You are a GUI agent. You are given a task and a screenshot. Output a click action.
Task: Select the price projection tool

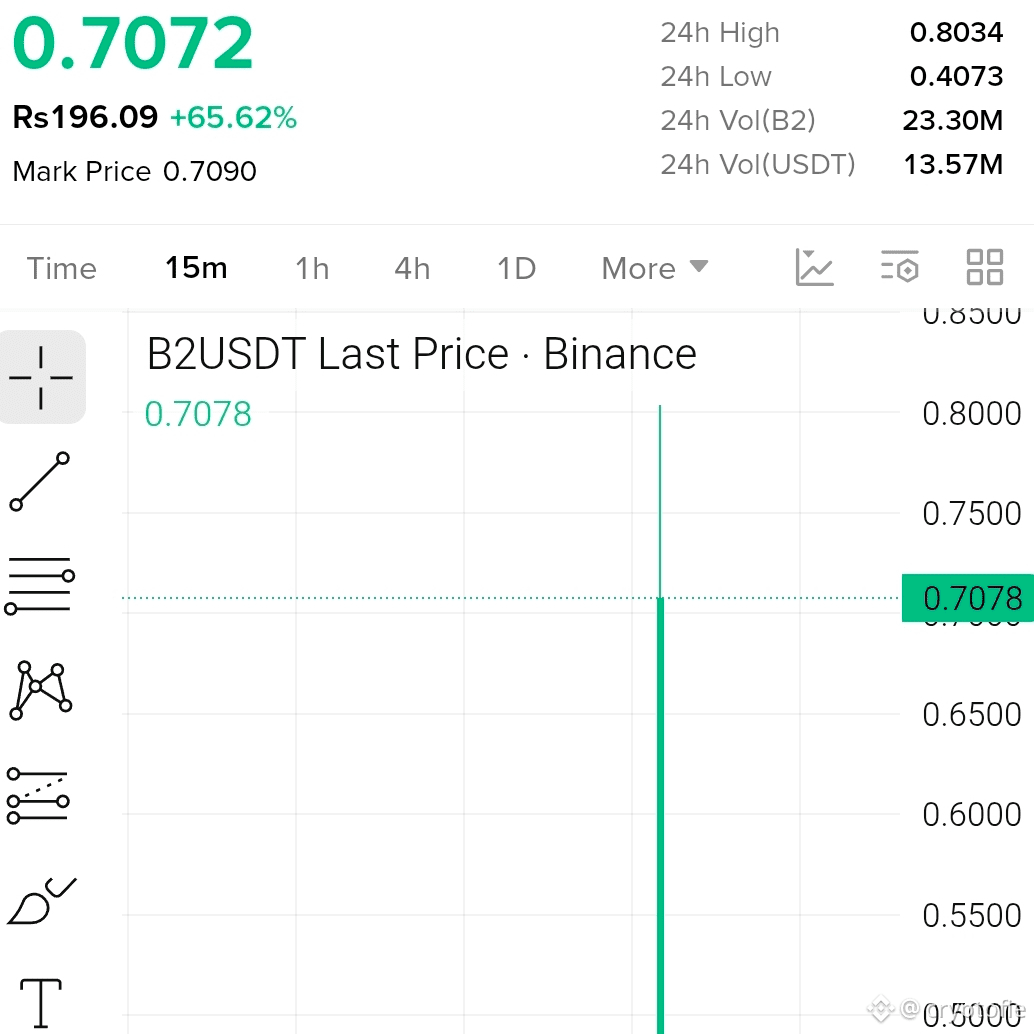point(38,796)
